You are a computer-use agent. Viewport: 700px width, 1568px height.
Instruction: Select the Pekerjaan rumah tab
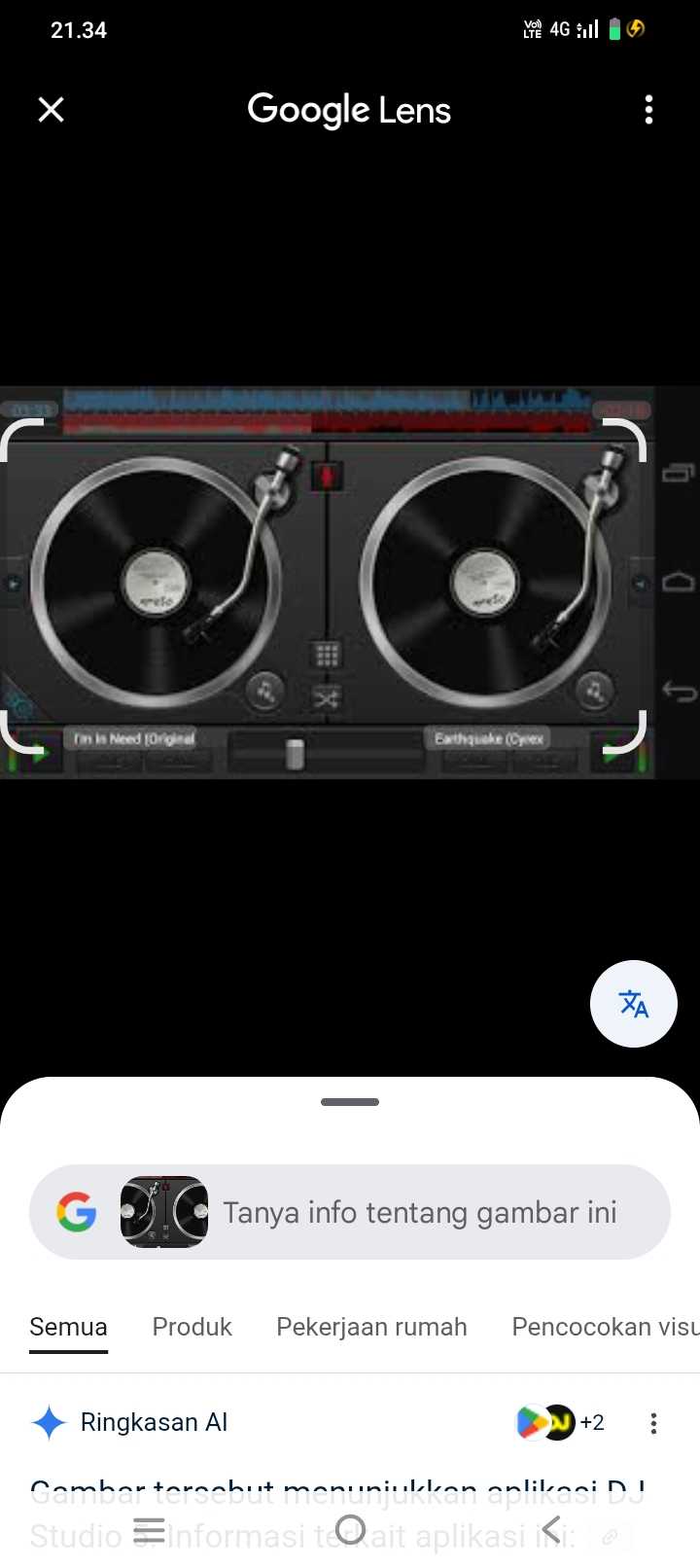click(x=371, y=1327)
